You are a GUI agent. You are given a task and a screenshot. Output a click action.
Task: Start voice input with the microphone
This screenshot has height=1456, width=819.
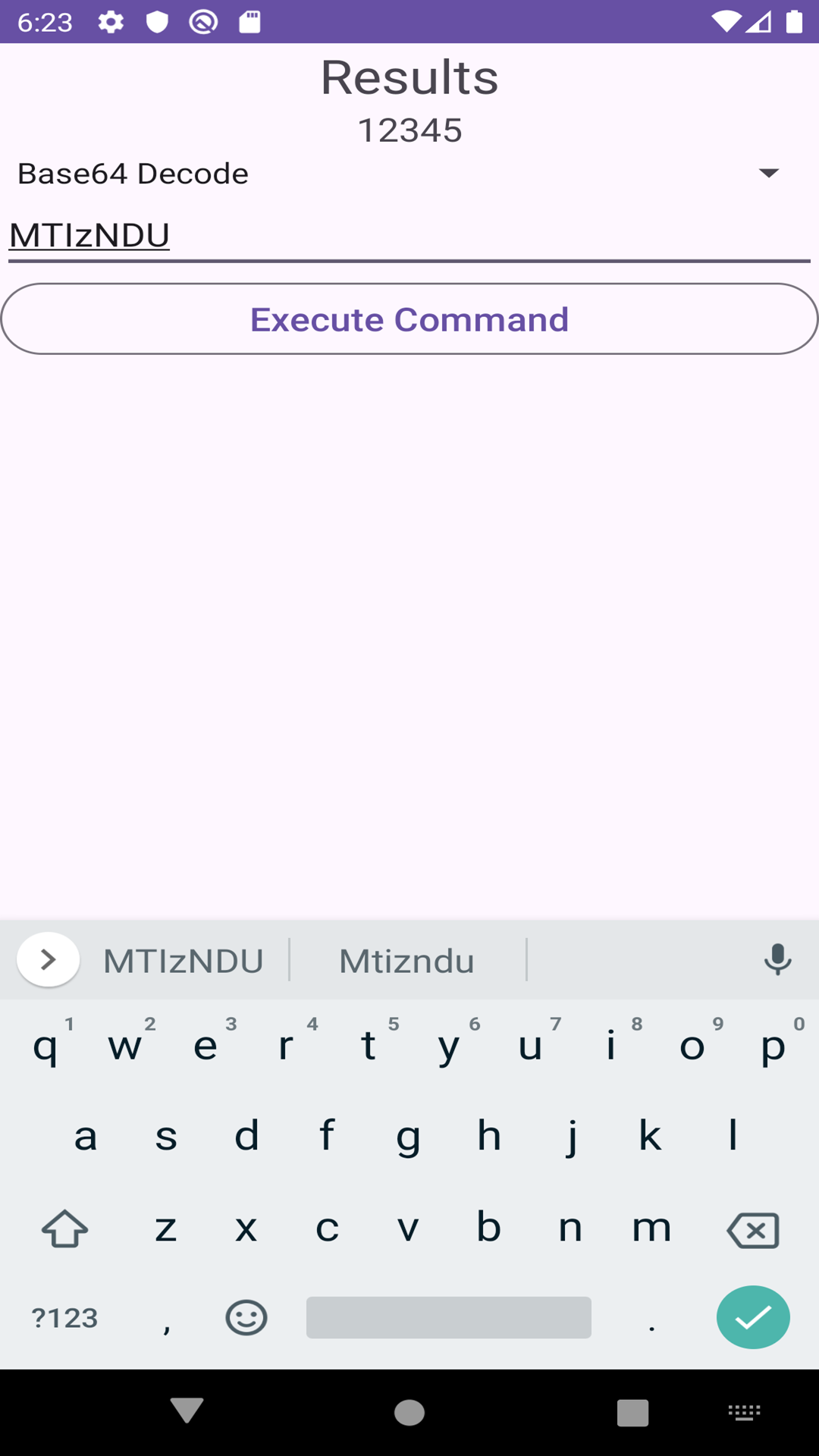[777, 959]
